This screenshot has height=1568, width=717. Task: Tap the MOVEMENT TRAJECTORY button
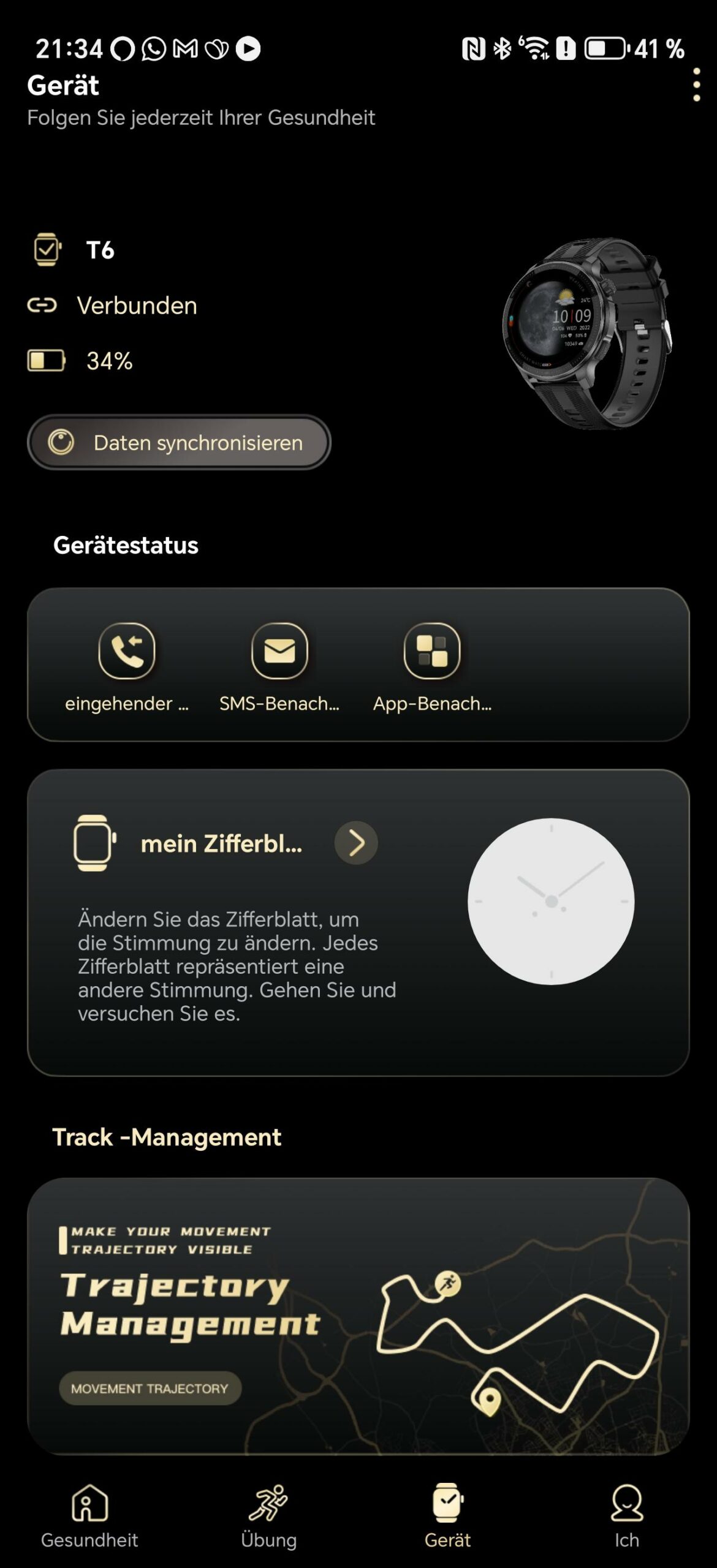[x=150, y=1389]
